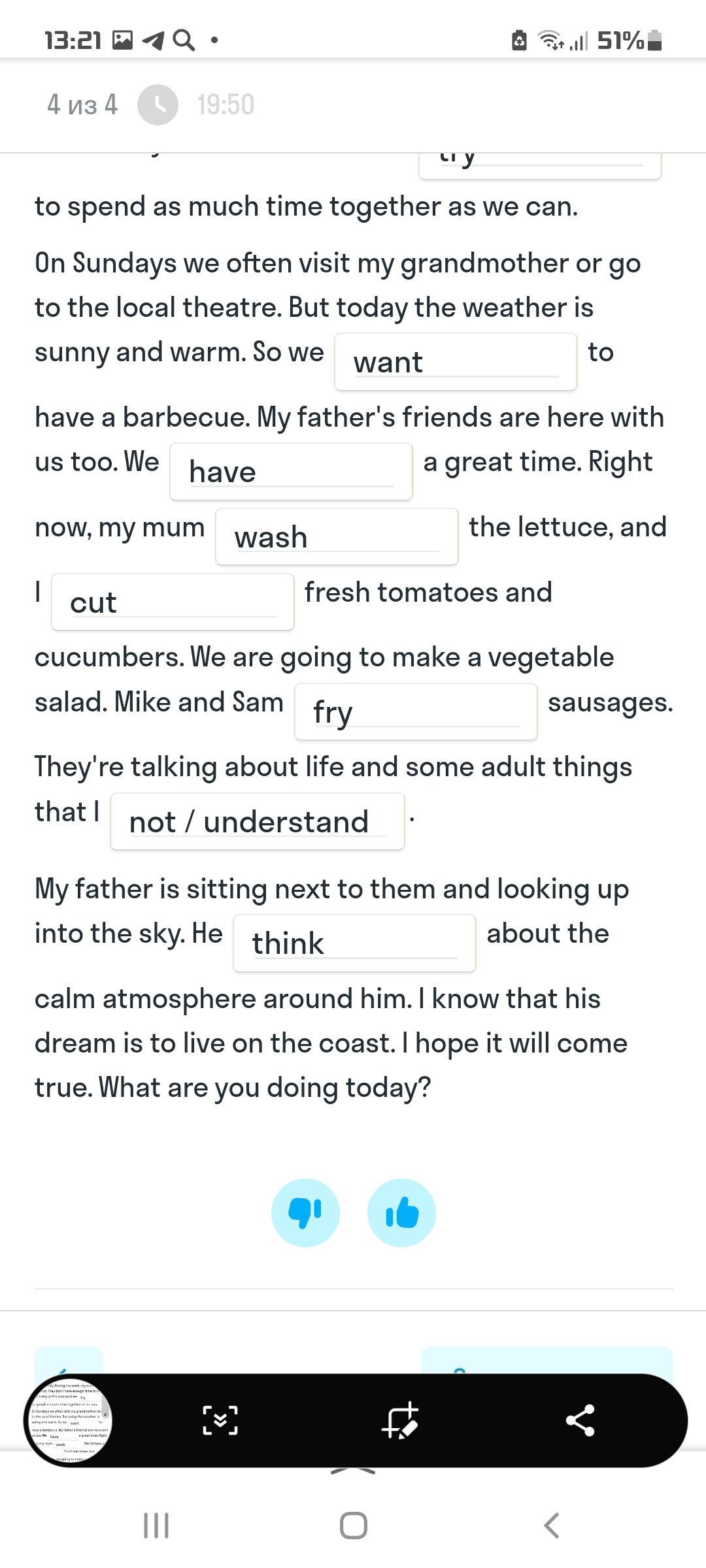Select the 'have' answer field
The height and width of the screenshot is (1568, 706).
291,472
